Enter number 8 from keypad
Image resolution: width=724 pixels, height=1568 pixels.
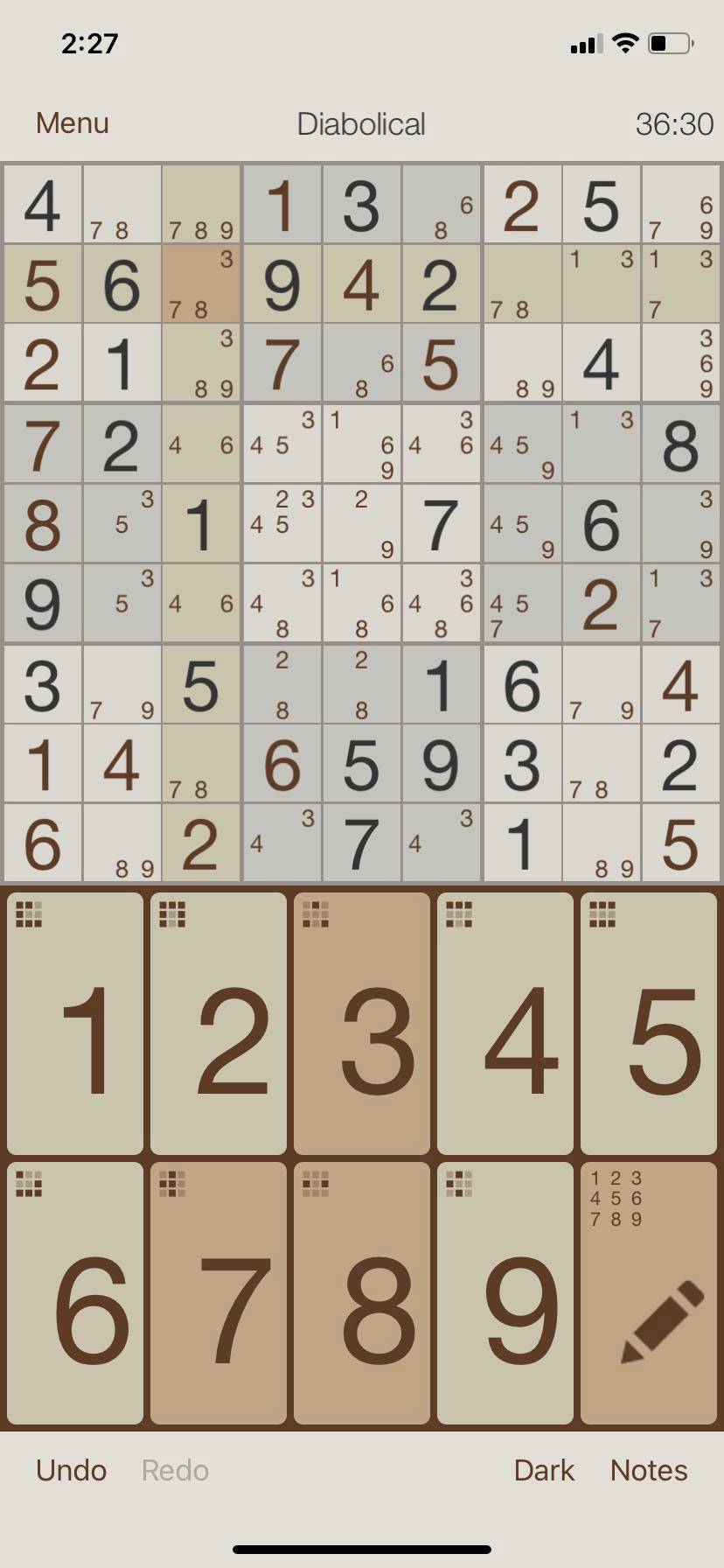tap(362, 1293)
